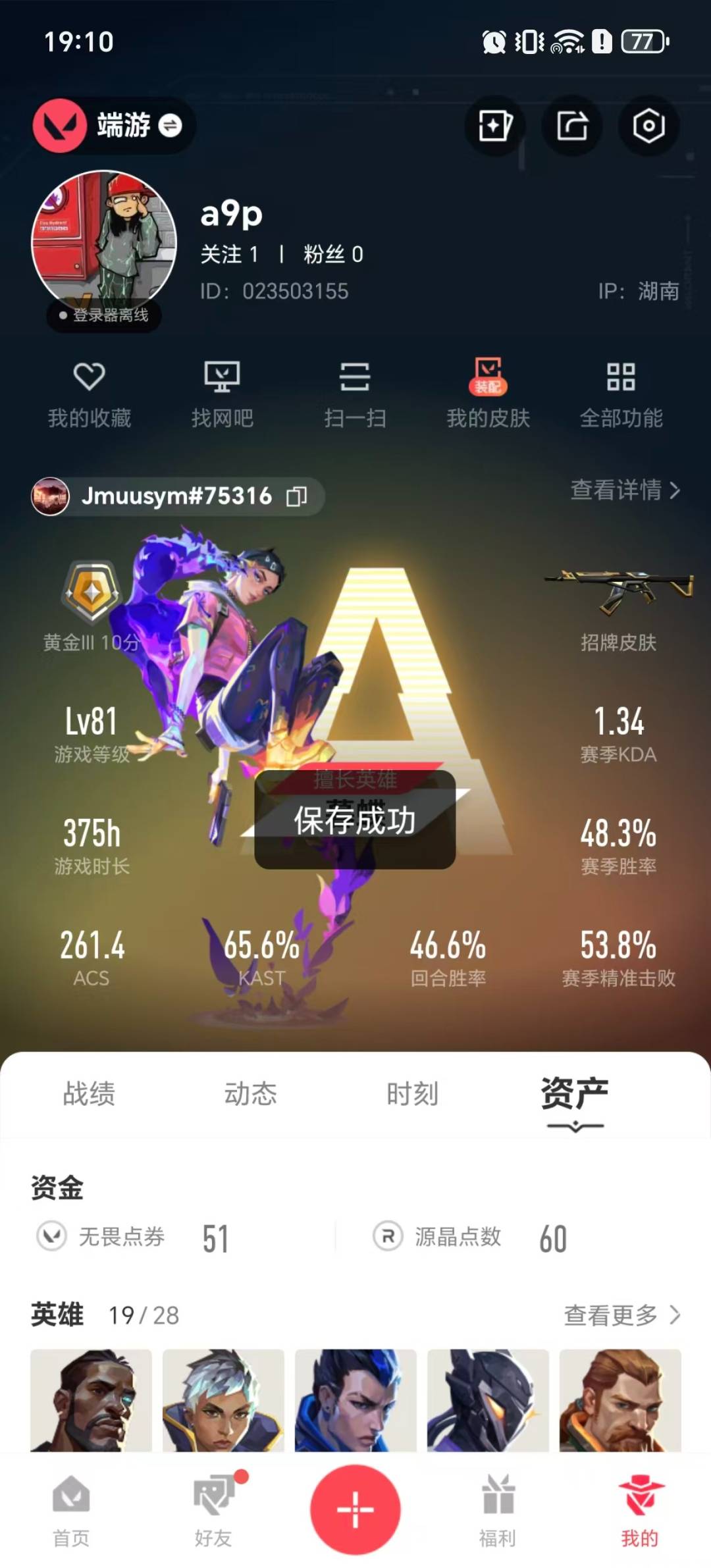The image size is (711, 1568).
Task: Switch to the 时刻 tab
Action: point(412,1093)
